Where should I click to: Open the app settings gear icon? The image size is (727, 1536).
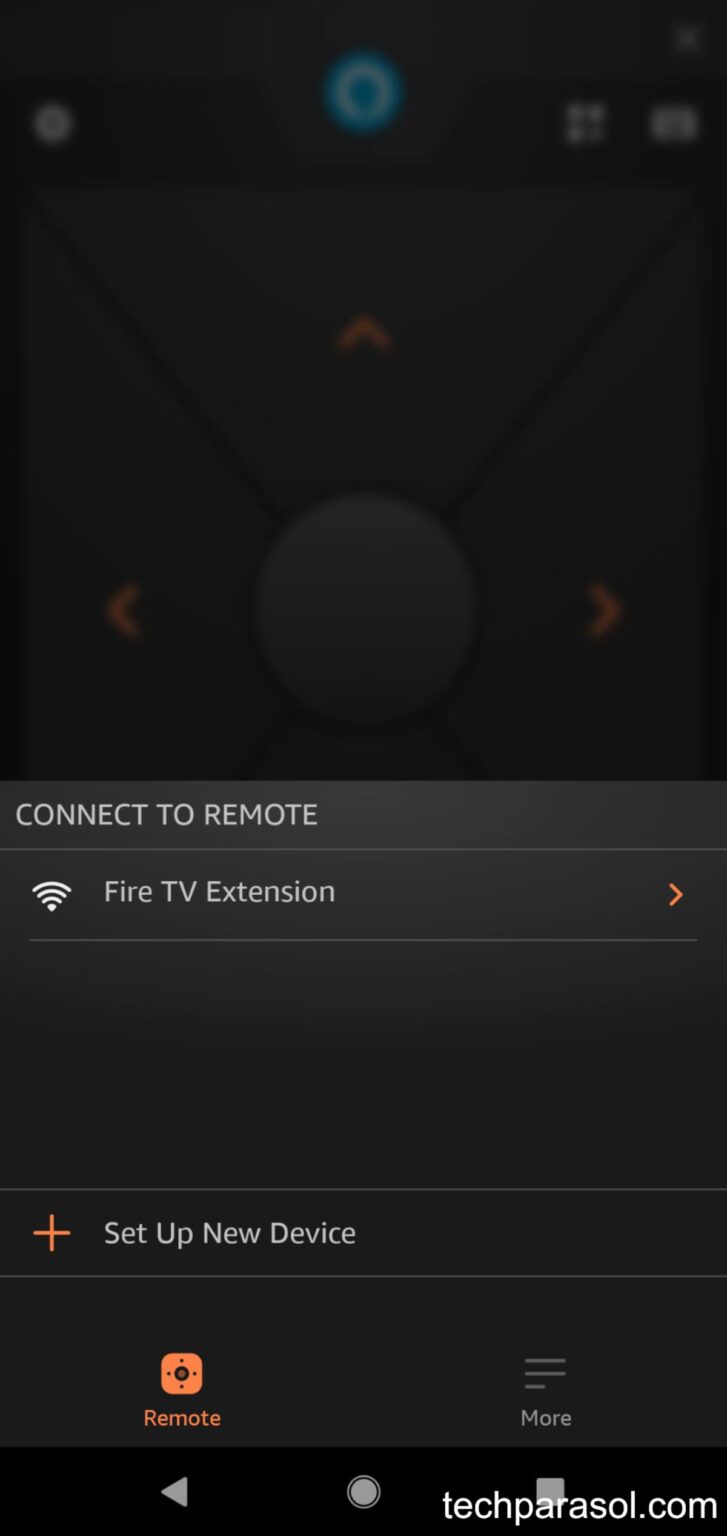click(x=52, y=124)
